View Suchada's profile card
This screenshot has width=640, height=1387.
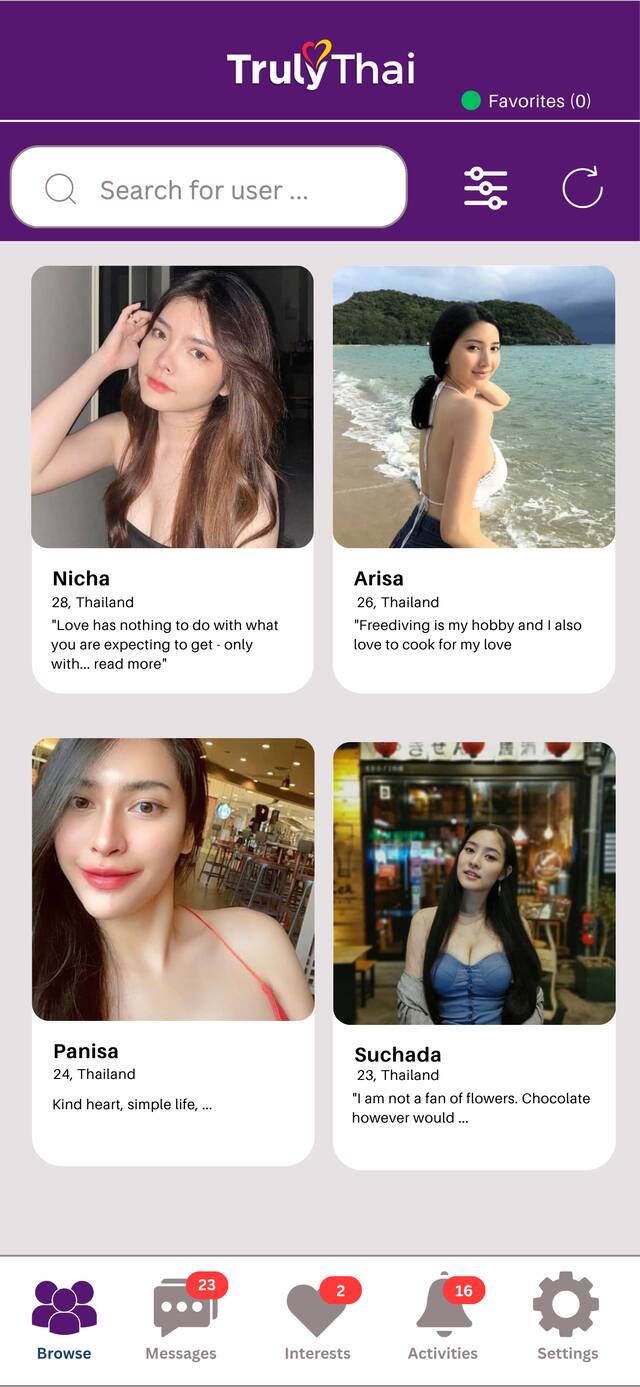[x=474, y=955]
